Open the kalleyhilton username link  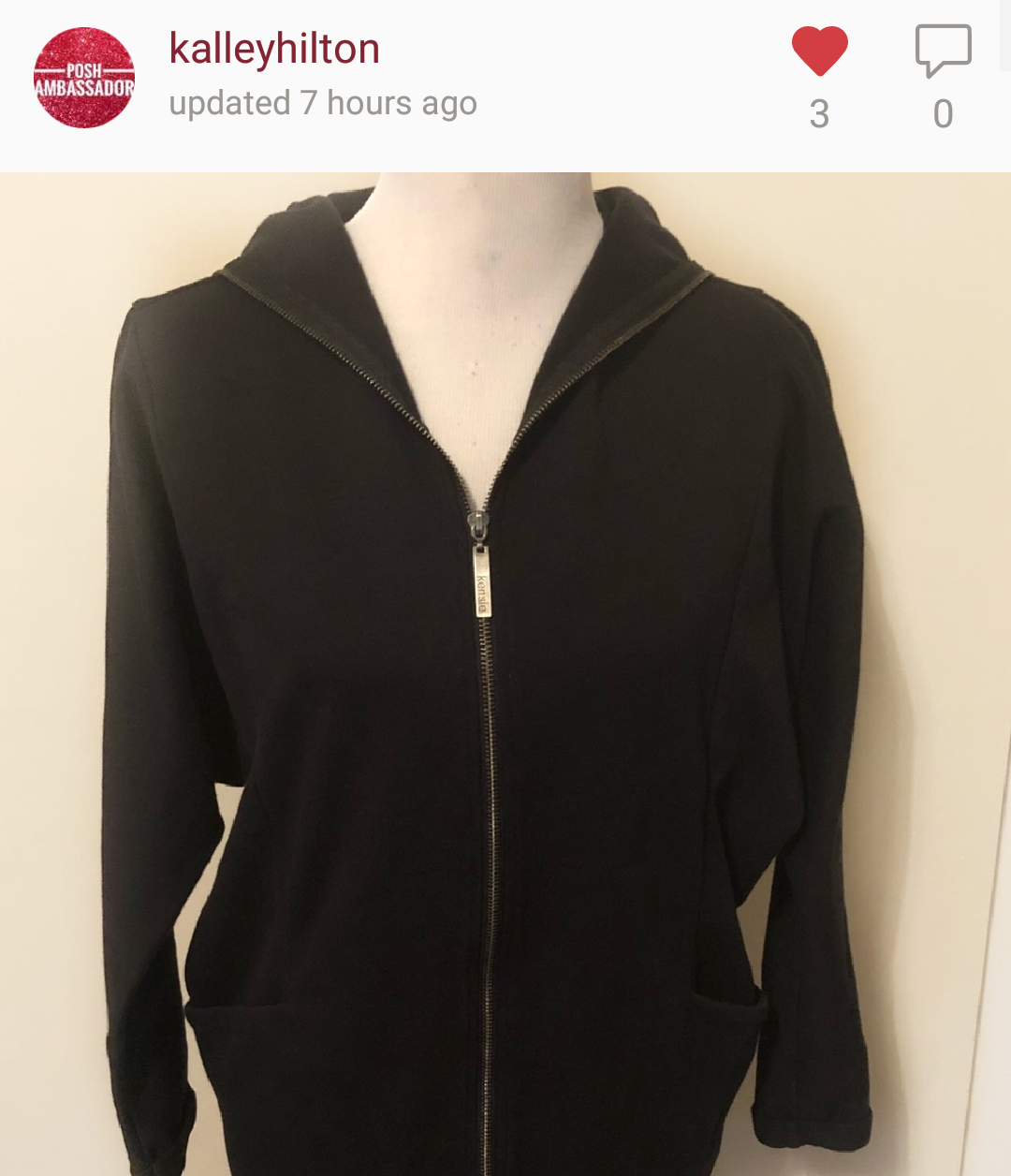[x=274, y=49]
